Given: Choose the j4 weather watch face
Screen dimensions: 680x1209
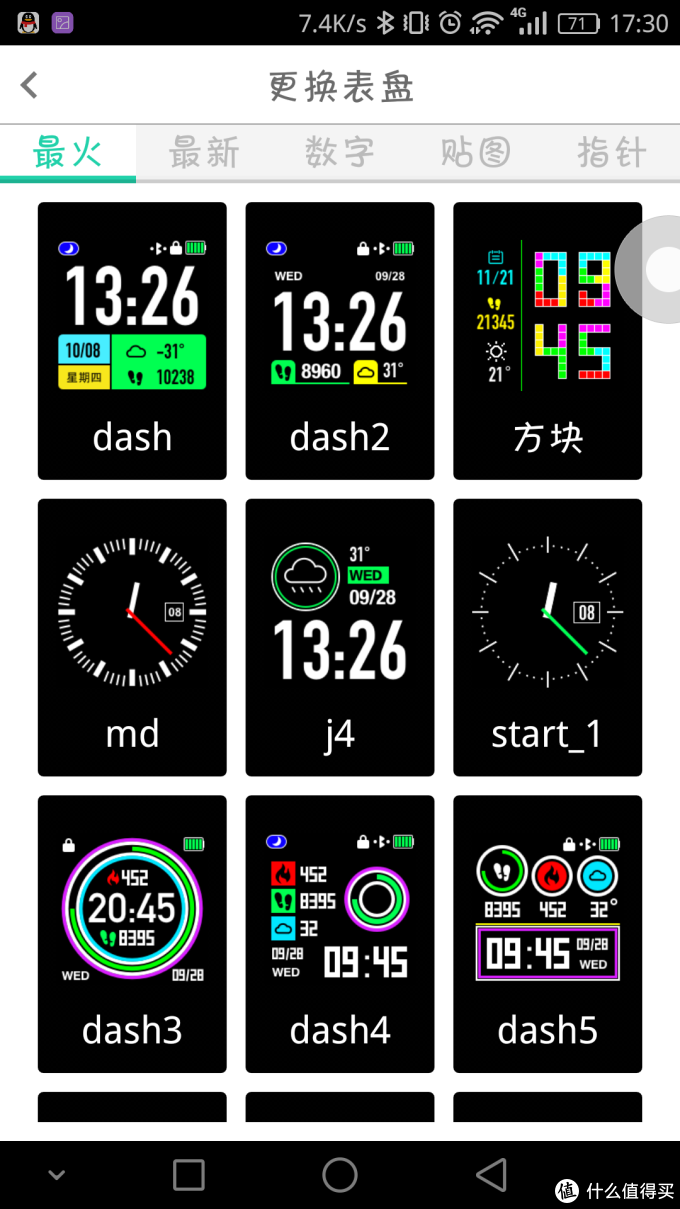Looking at the screenshot, I should pyautogui.click(x=340, y=637).
